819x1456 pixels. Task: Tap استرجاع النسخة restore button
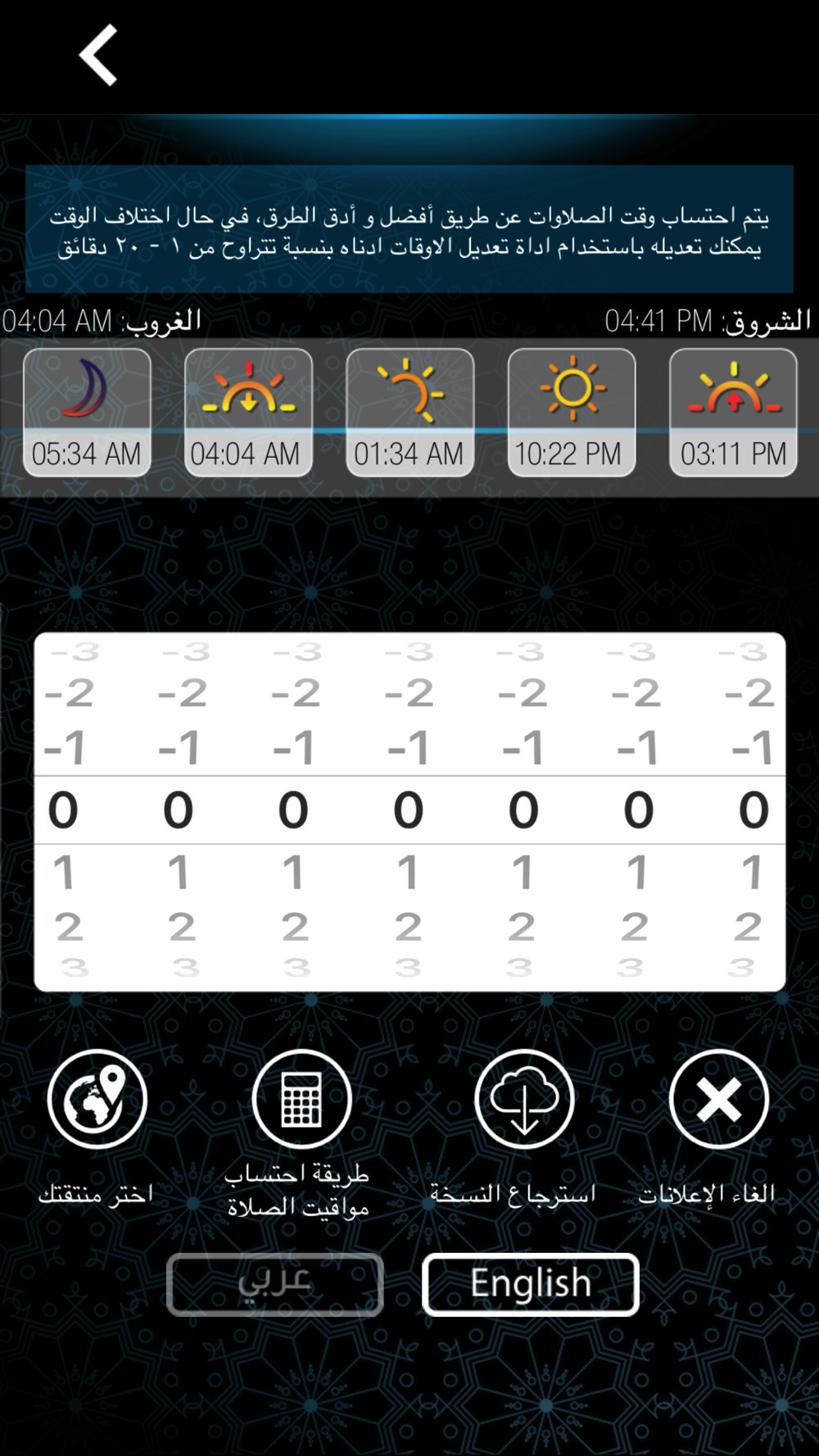click(523, 1100)
